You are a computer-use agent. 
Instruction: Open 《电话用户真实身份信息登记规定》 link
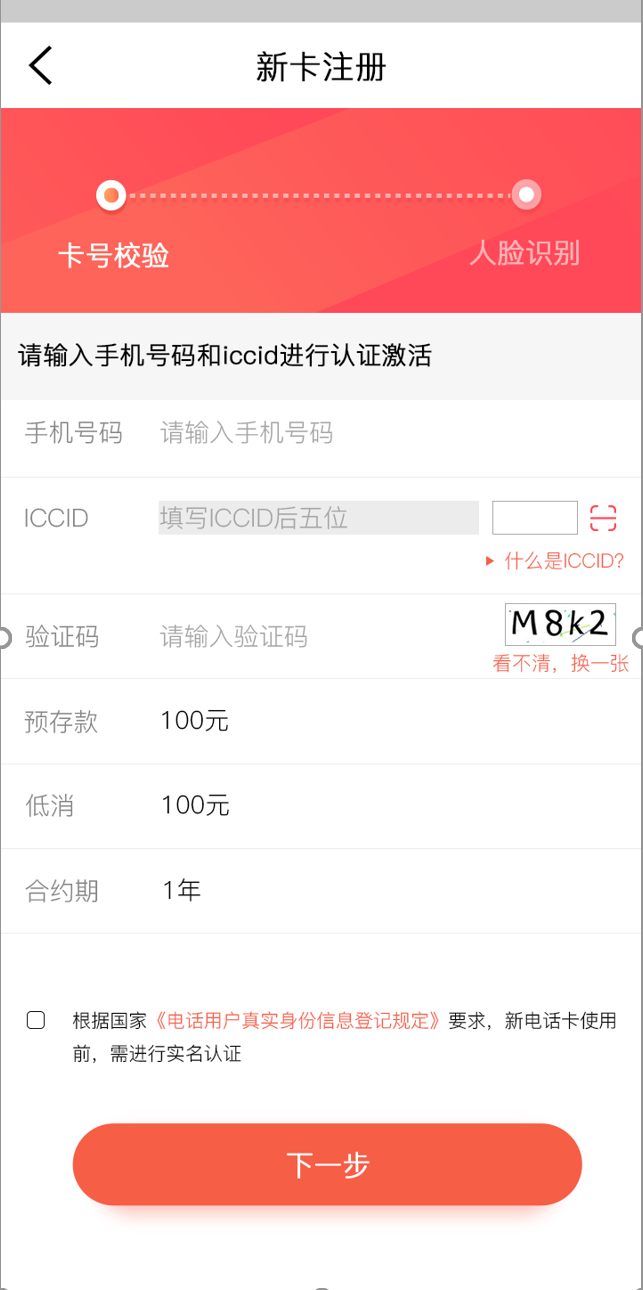(297, 1021)
